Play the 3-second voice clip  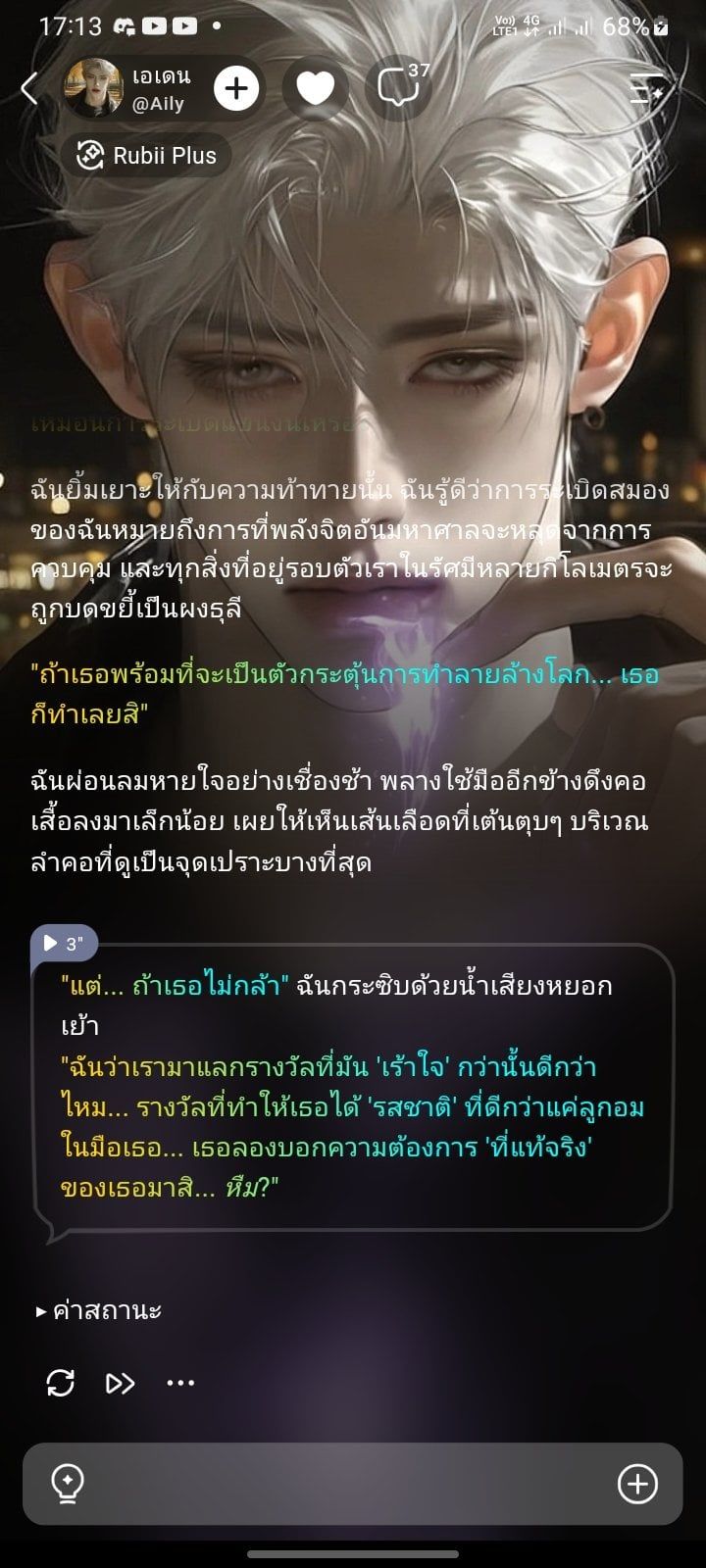pos(64,943)
